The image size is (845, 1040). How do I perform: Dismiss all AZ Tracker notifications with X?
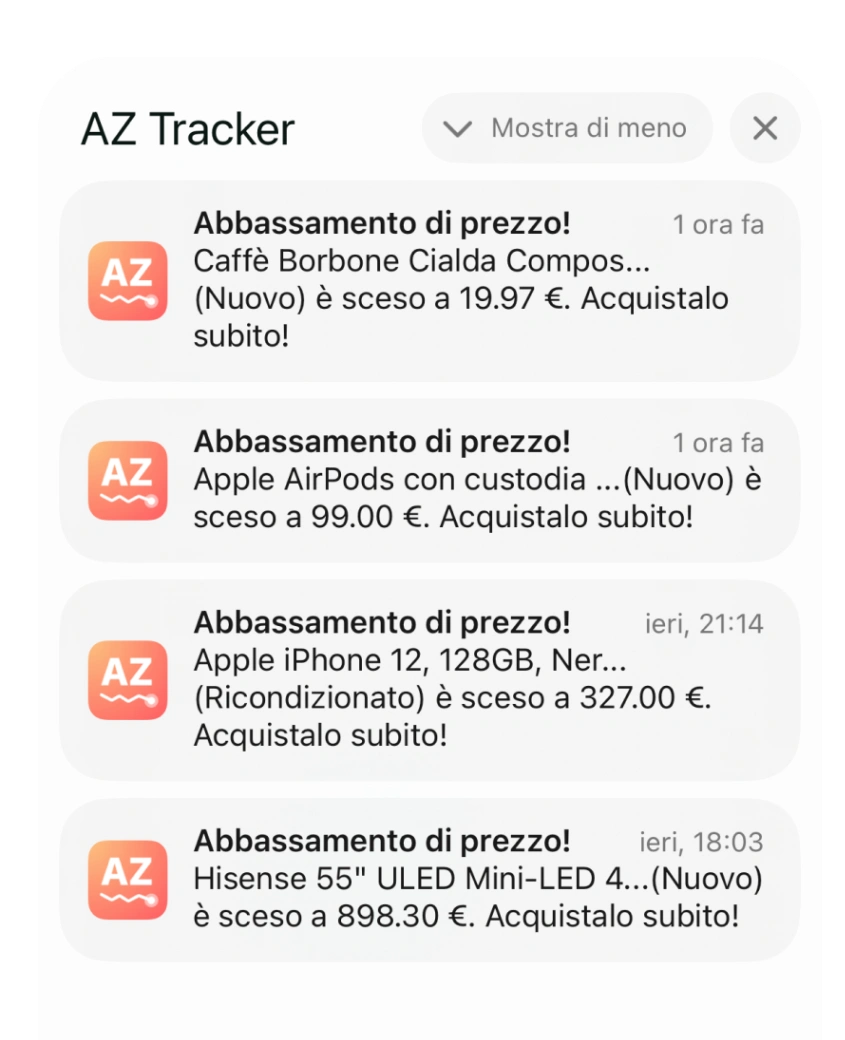(764, 127)
